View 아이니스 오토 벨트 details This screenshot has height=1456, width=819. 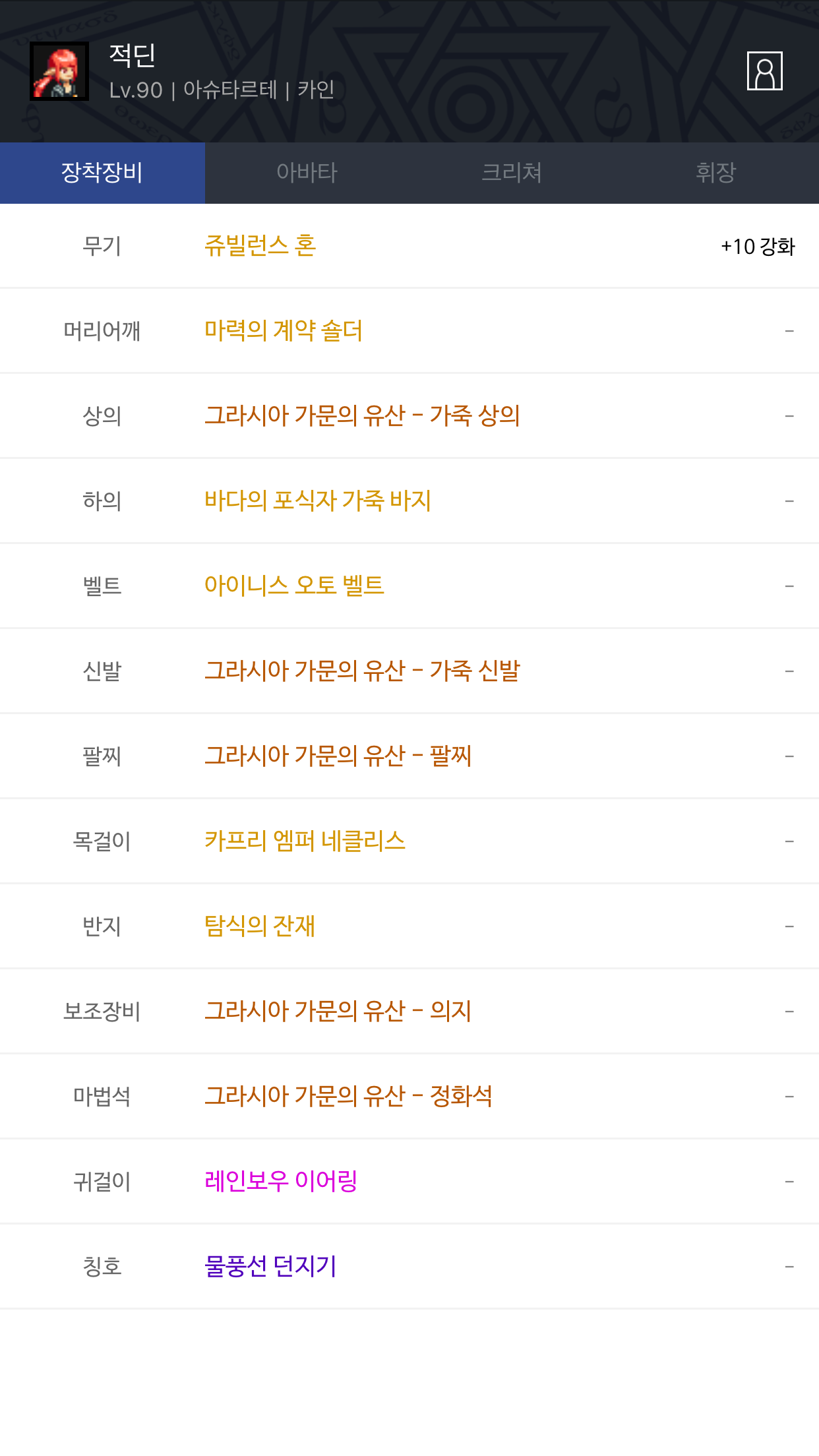(x=294, y=586)
